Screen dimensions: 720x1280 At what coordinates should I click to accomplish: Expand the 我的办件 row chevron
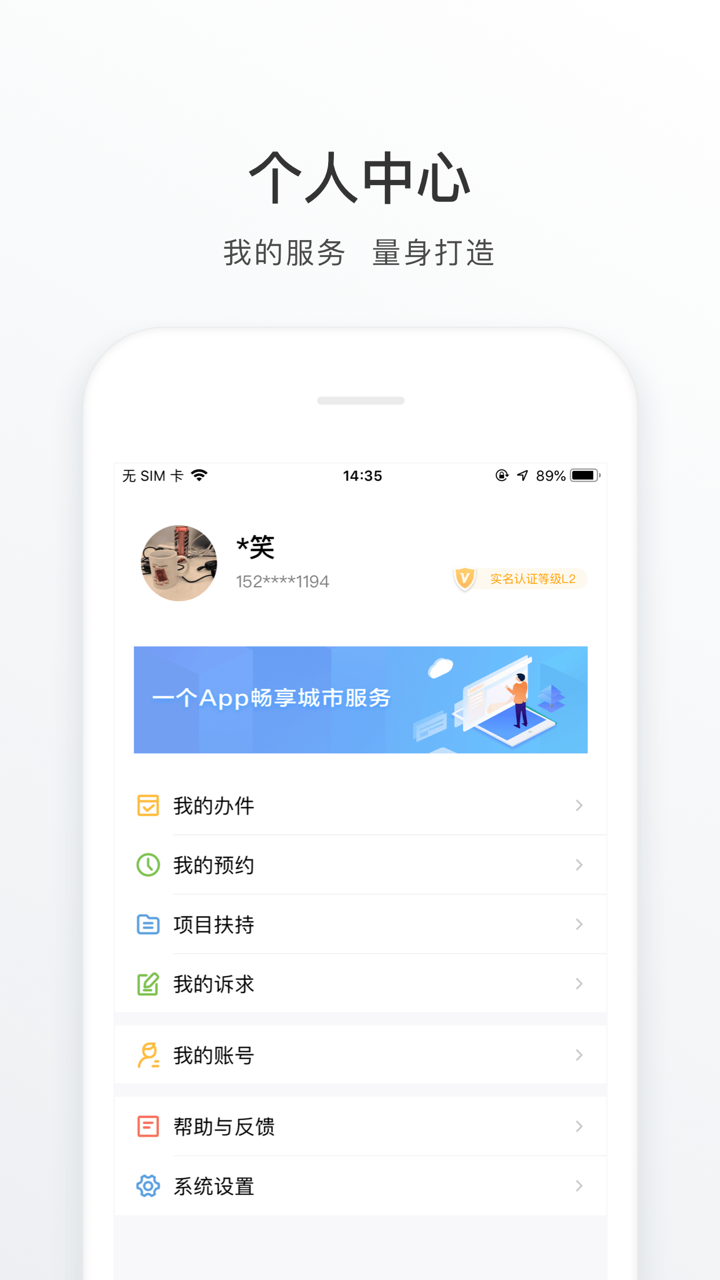(581, 806)
